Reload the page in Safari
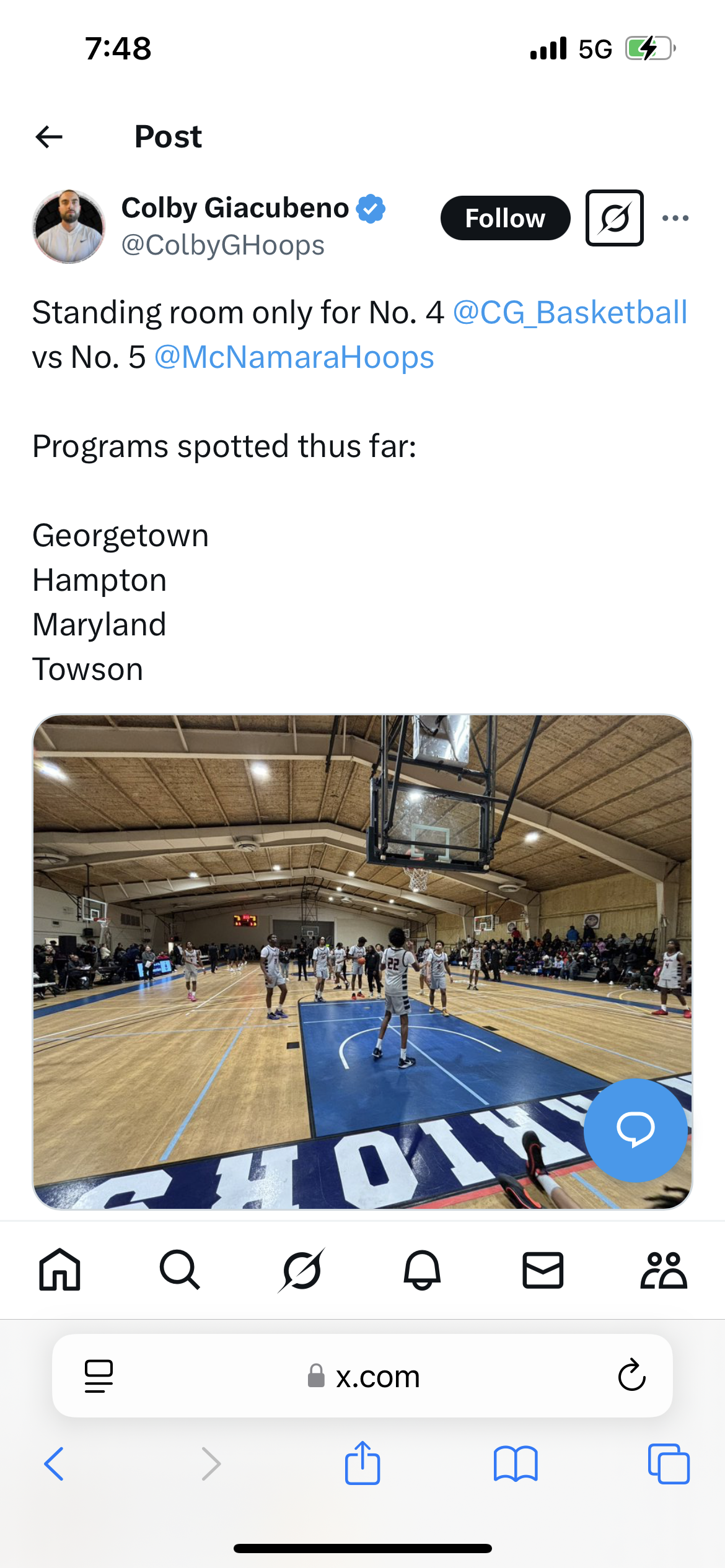 [x=631, y=1375]
